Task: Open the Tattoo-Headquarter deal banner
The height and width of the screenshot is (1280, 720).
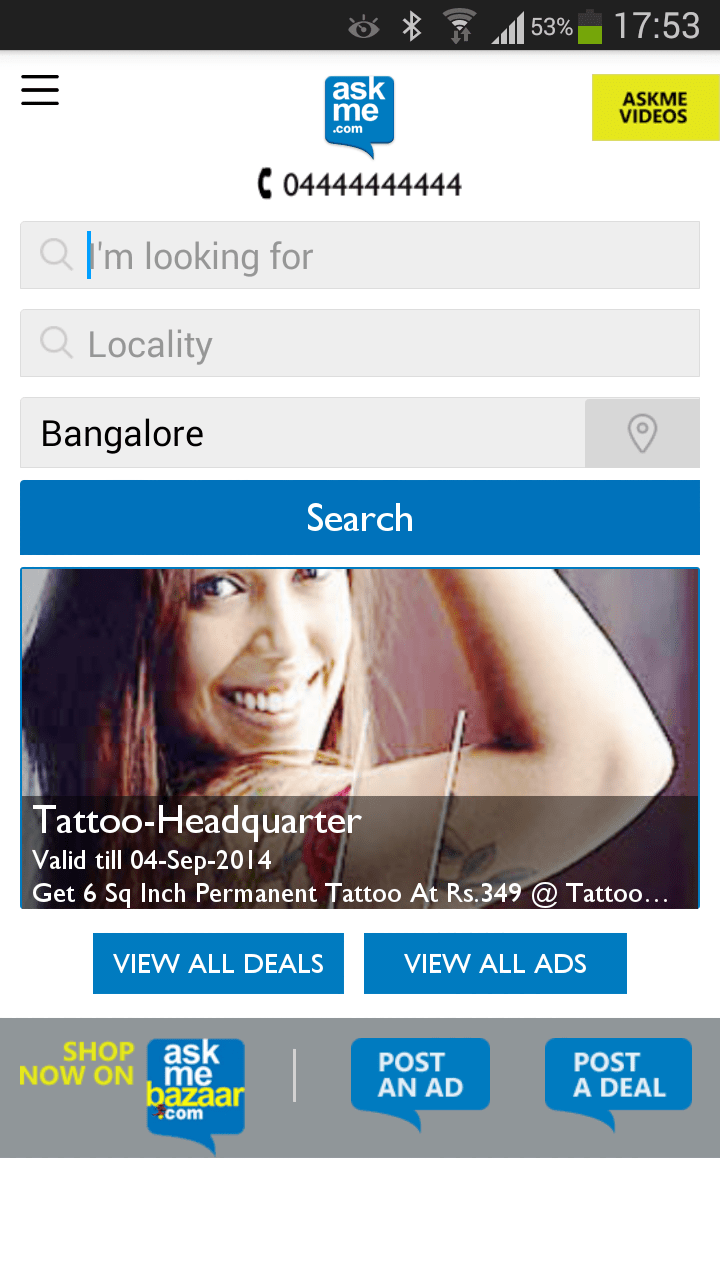Action: [360, 737]
